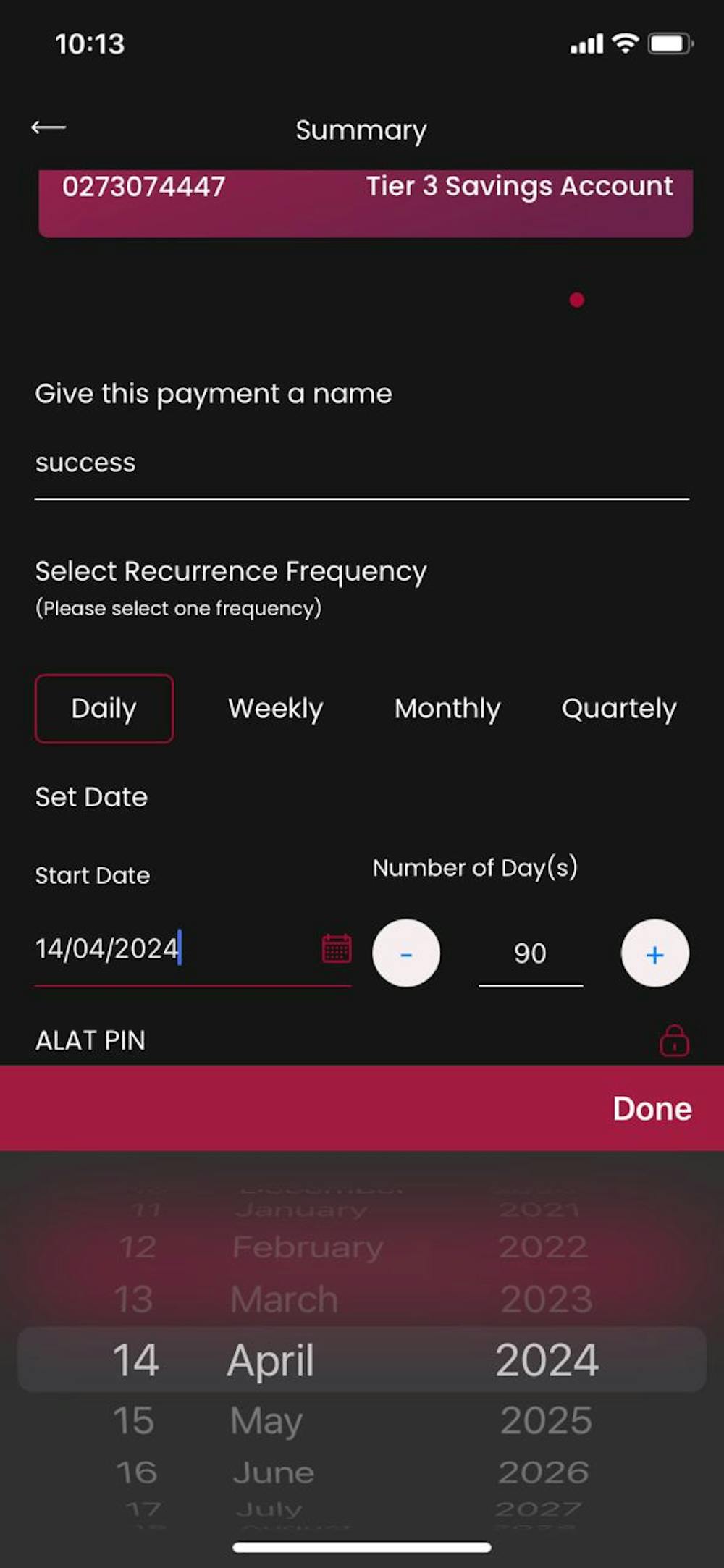Edit the payment name field
Image resolution: width=724 pixels, height=1568 pixels.
pos(361,463)
